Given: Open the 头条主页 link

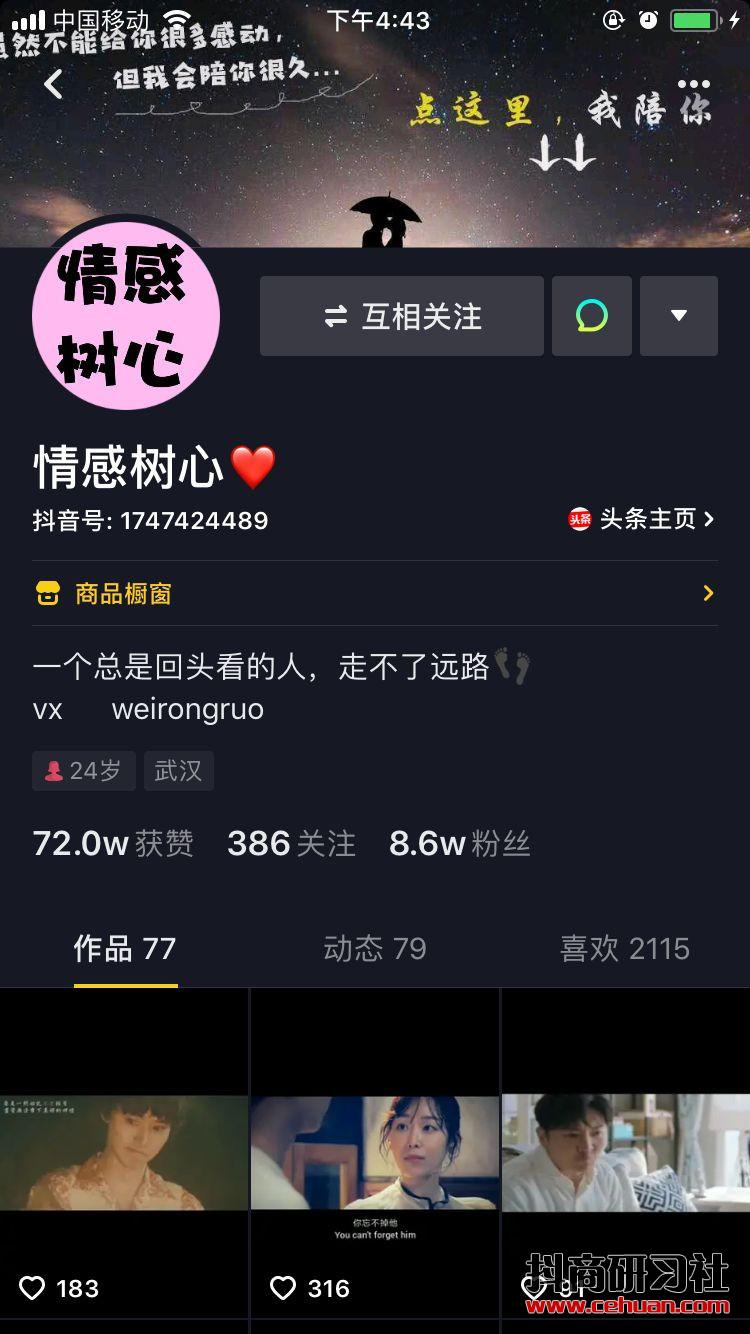Looking at the screenshot, I should pos(642,519).
